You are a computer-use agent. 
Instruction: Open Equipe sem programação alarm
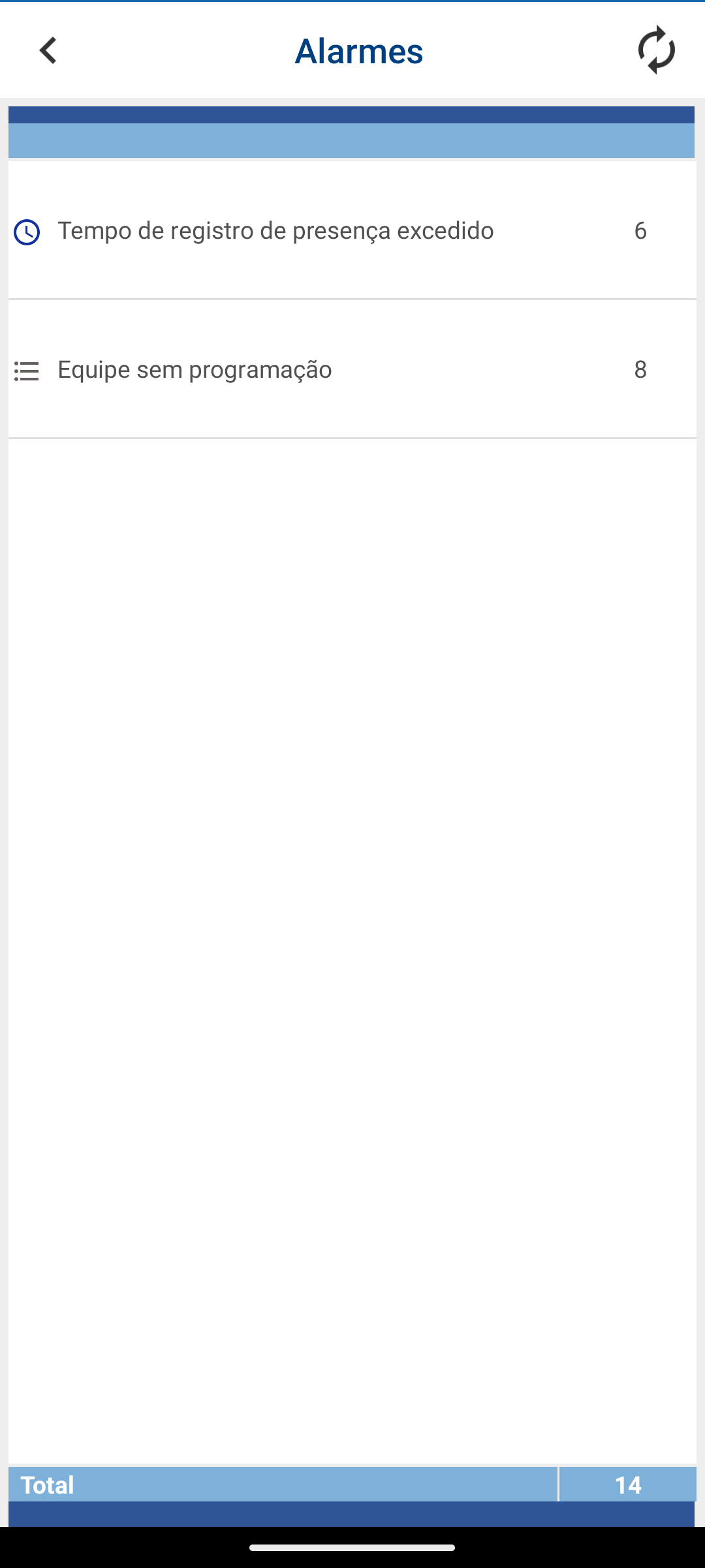[x=195, y=370]
